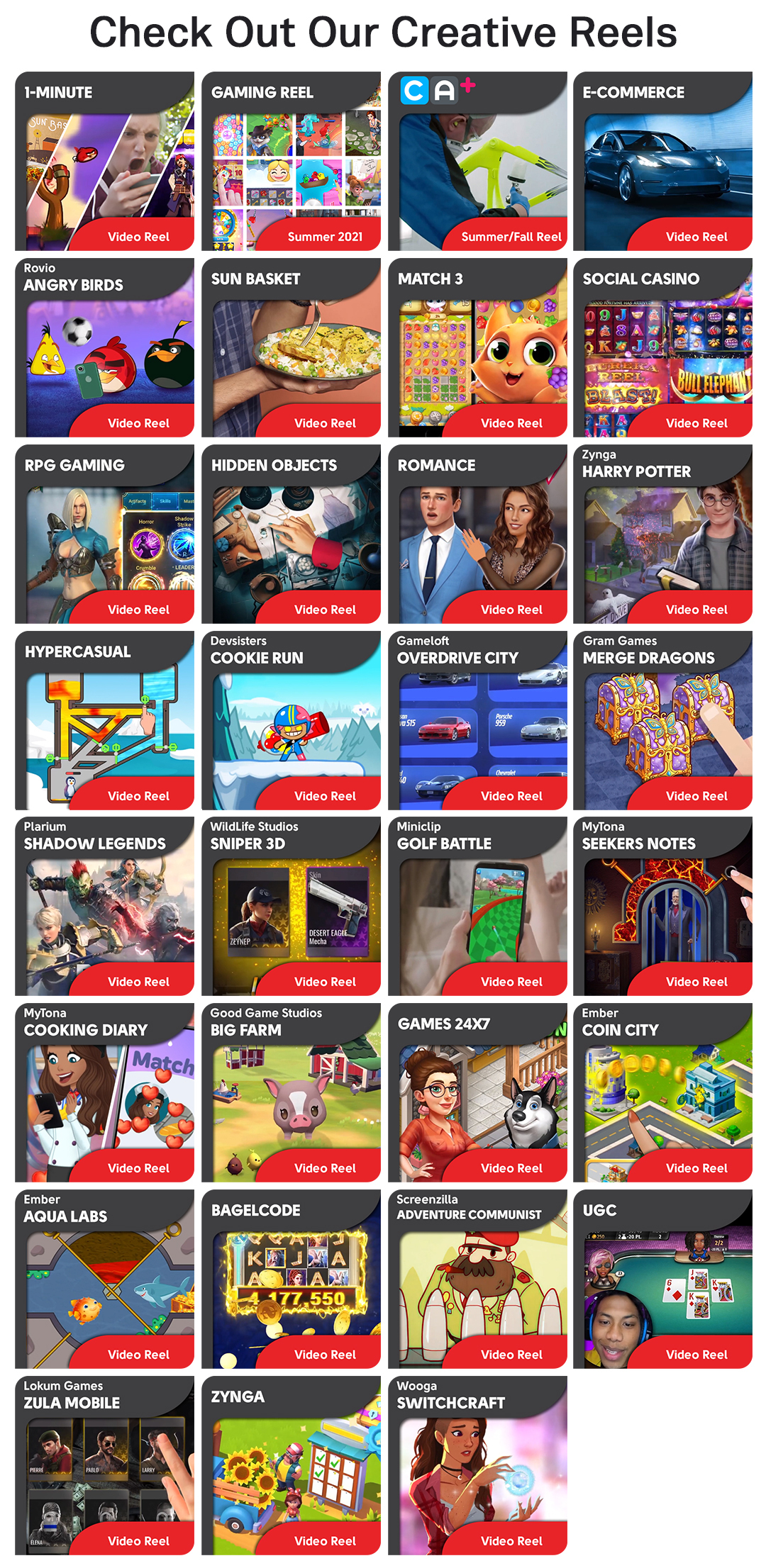Watch Plarium Shadow Legends video reel
Screen dimensions: 766x1568
[x=104, y=907]
